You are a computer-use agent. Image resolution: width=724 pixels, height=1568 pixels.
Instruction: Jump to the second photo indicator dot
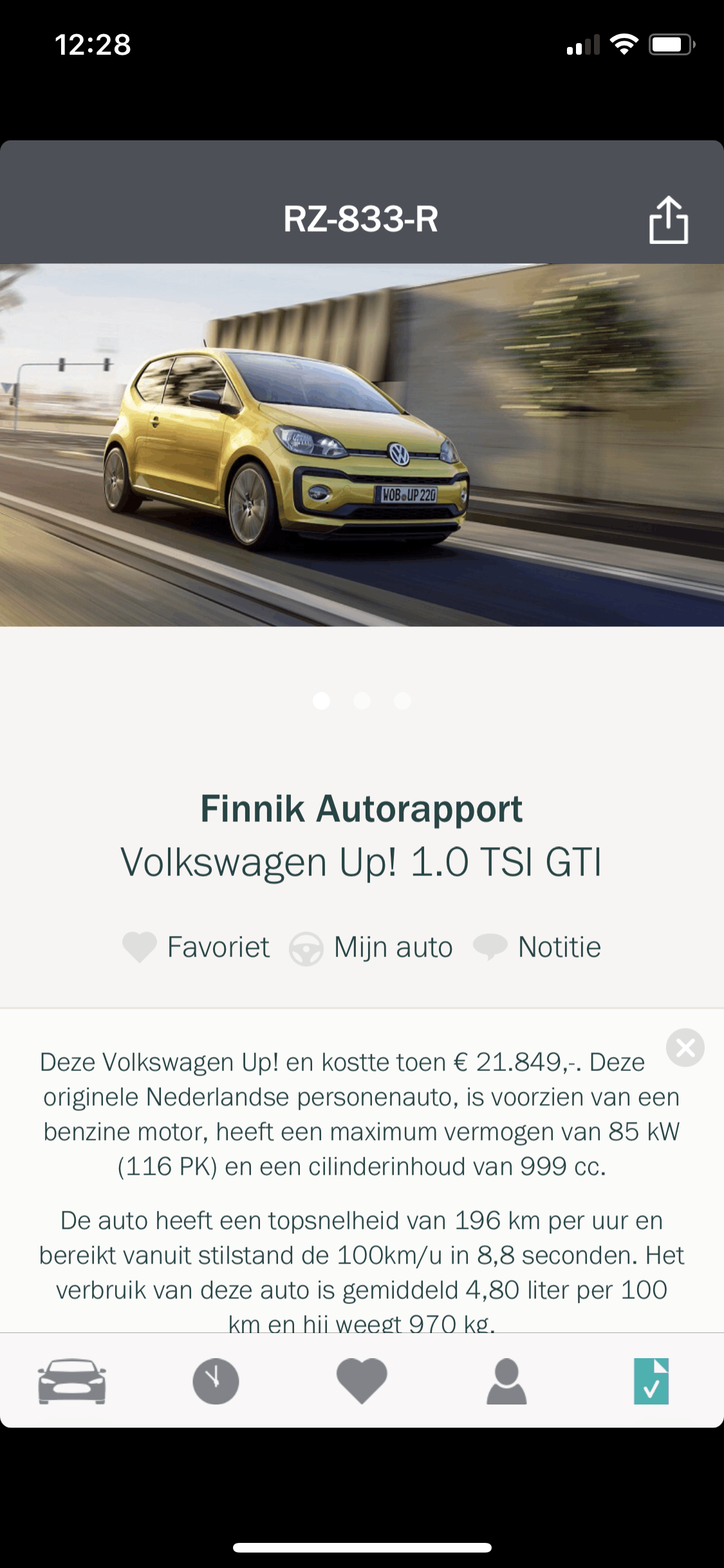tap(362, 701)
